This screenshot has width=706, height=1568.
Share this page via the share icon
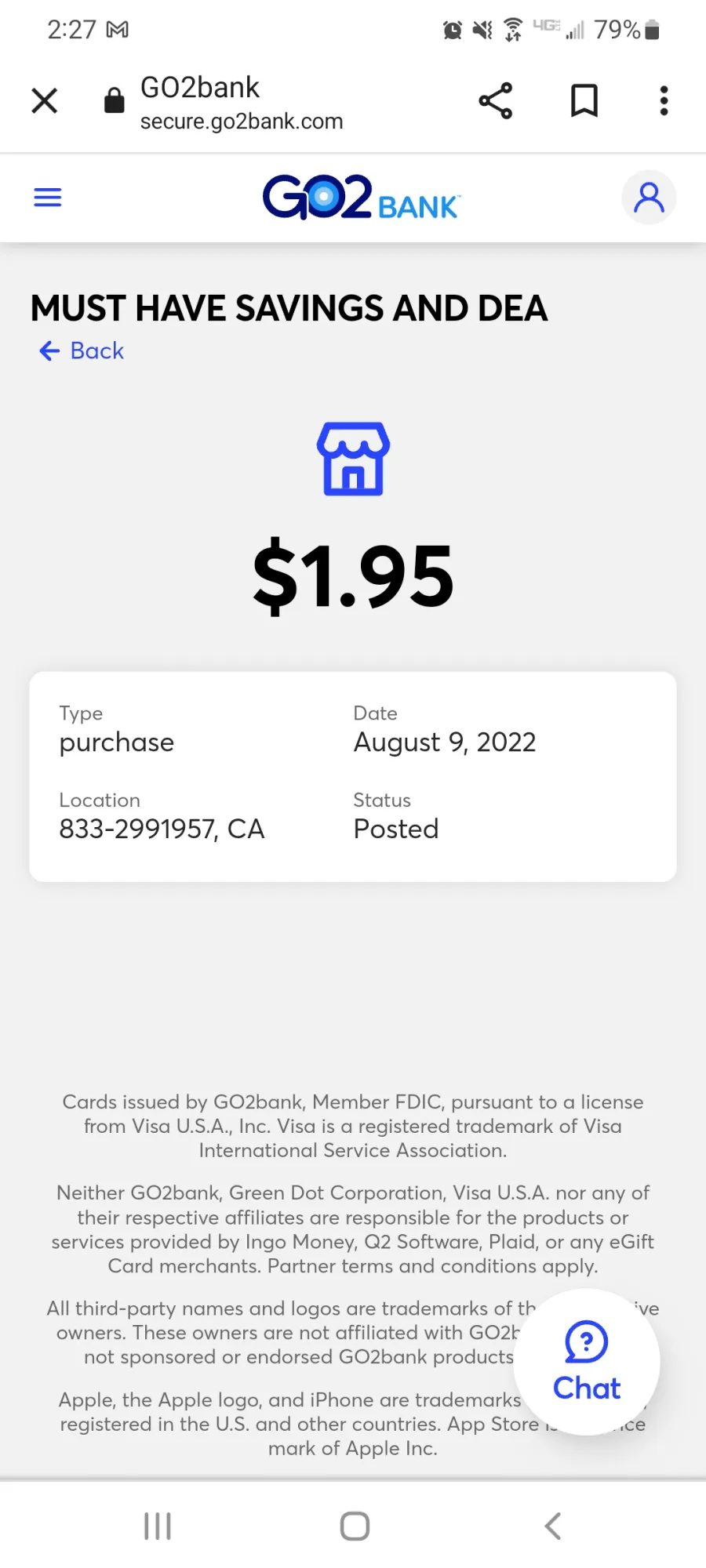pyautogui.click(x=496, y=101)
